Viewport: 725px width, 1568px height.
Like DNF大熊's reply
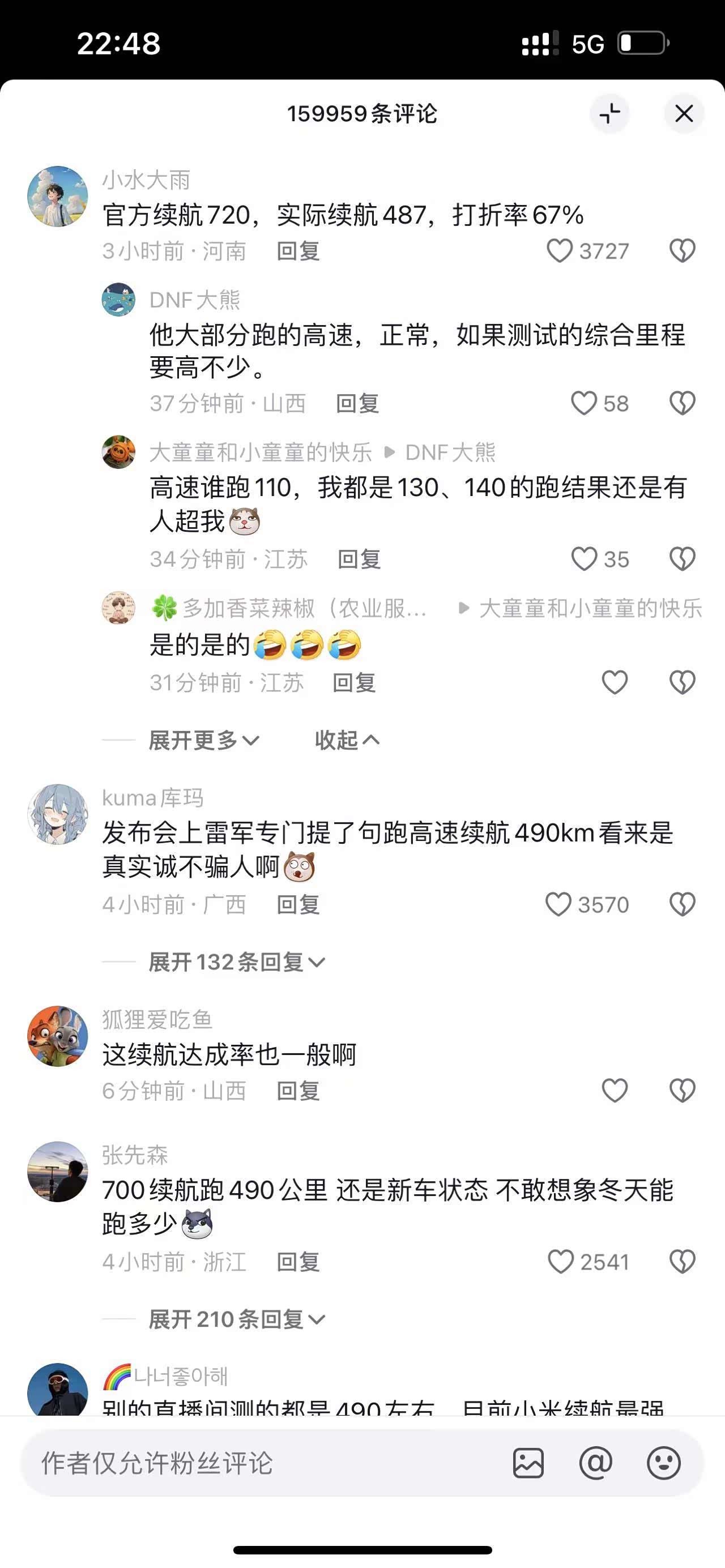[x=584, y=404]
